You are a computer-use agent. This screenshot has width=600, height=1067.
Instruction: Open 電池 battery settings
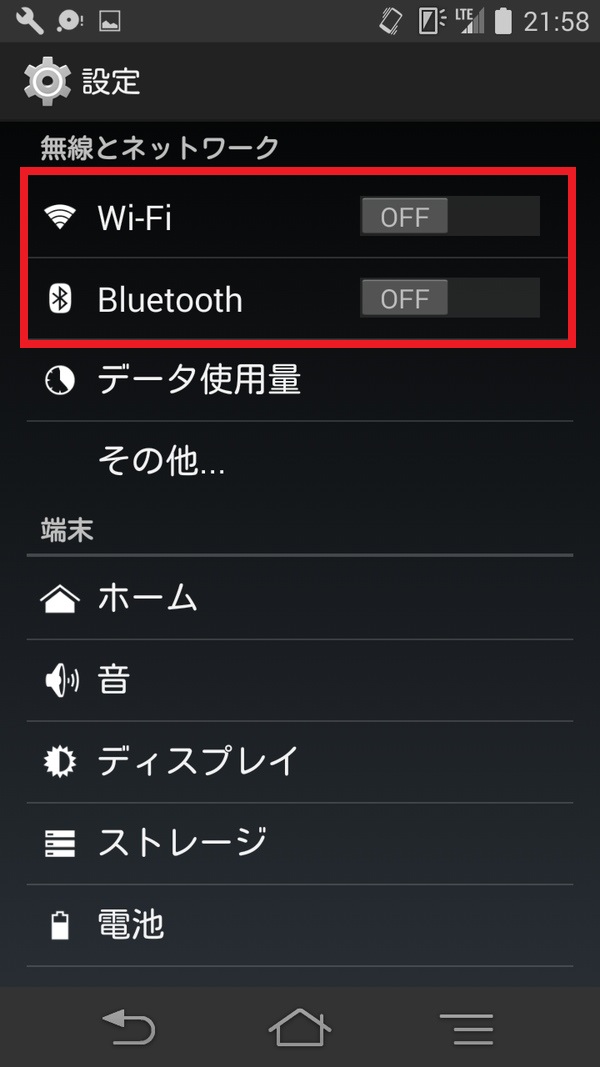click(130, 924)
